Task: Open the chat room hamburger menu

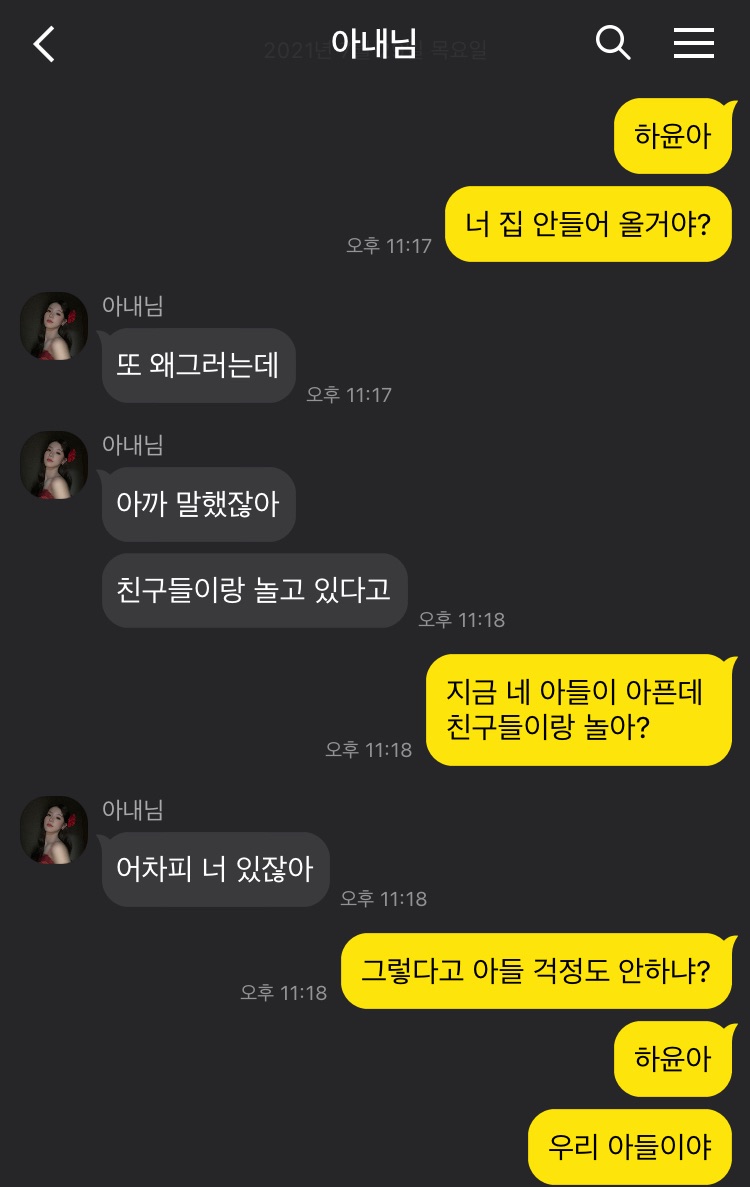Action: 693,43
